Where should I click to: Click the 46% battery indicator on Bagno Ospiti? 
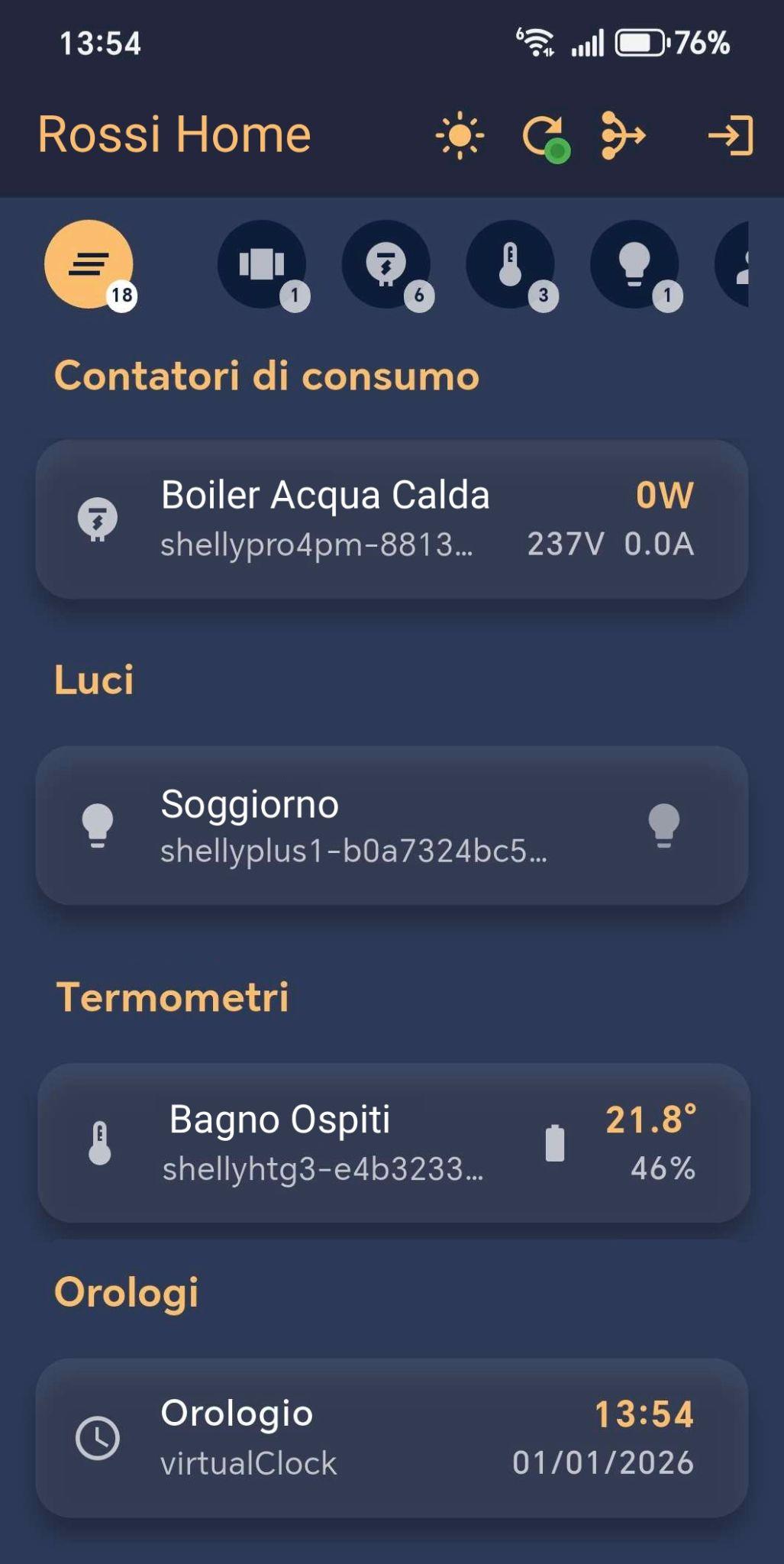tap(662, 1167)
